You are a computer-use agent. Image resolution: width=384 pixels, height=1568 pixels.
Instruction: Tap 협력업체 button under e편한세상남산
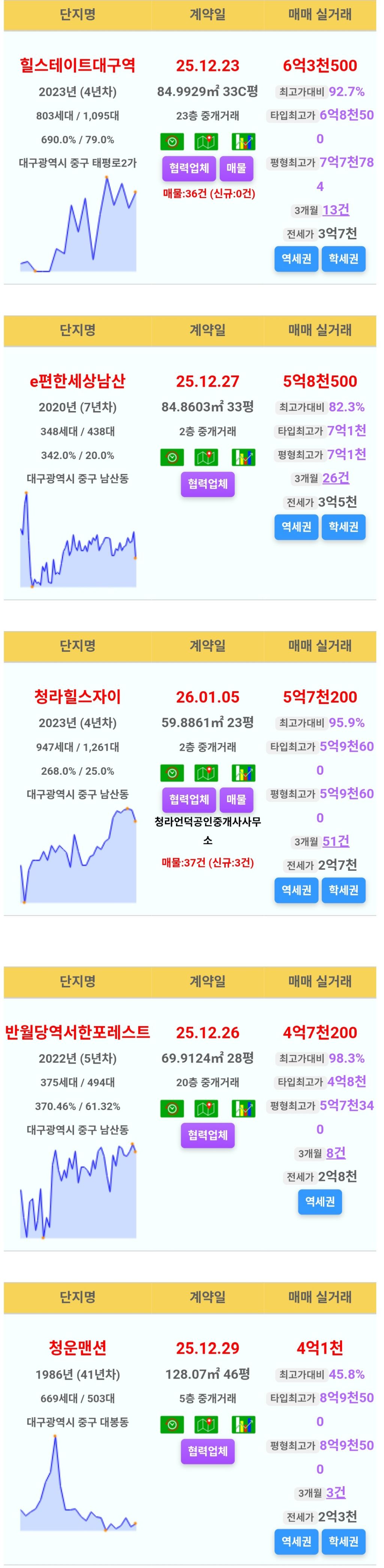207,484
